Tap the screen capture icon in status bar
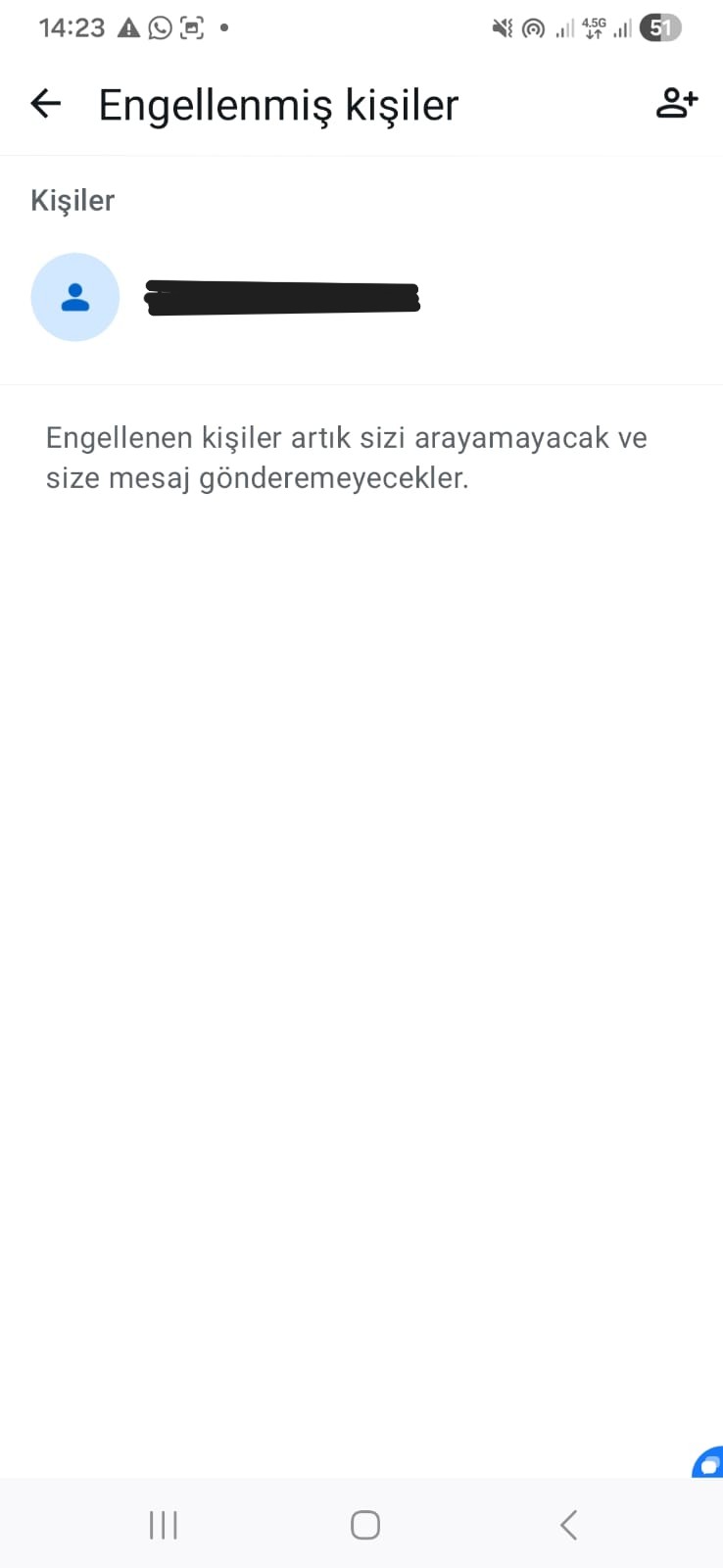Image resolution: width=723 pixels, height=1568 pixels. 192,27
